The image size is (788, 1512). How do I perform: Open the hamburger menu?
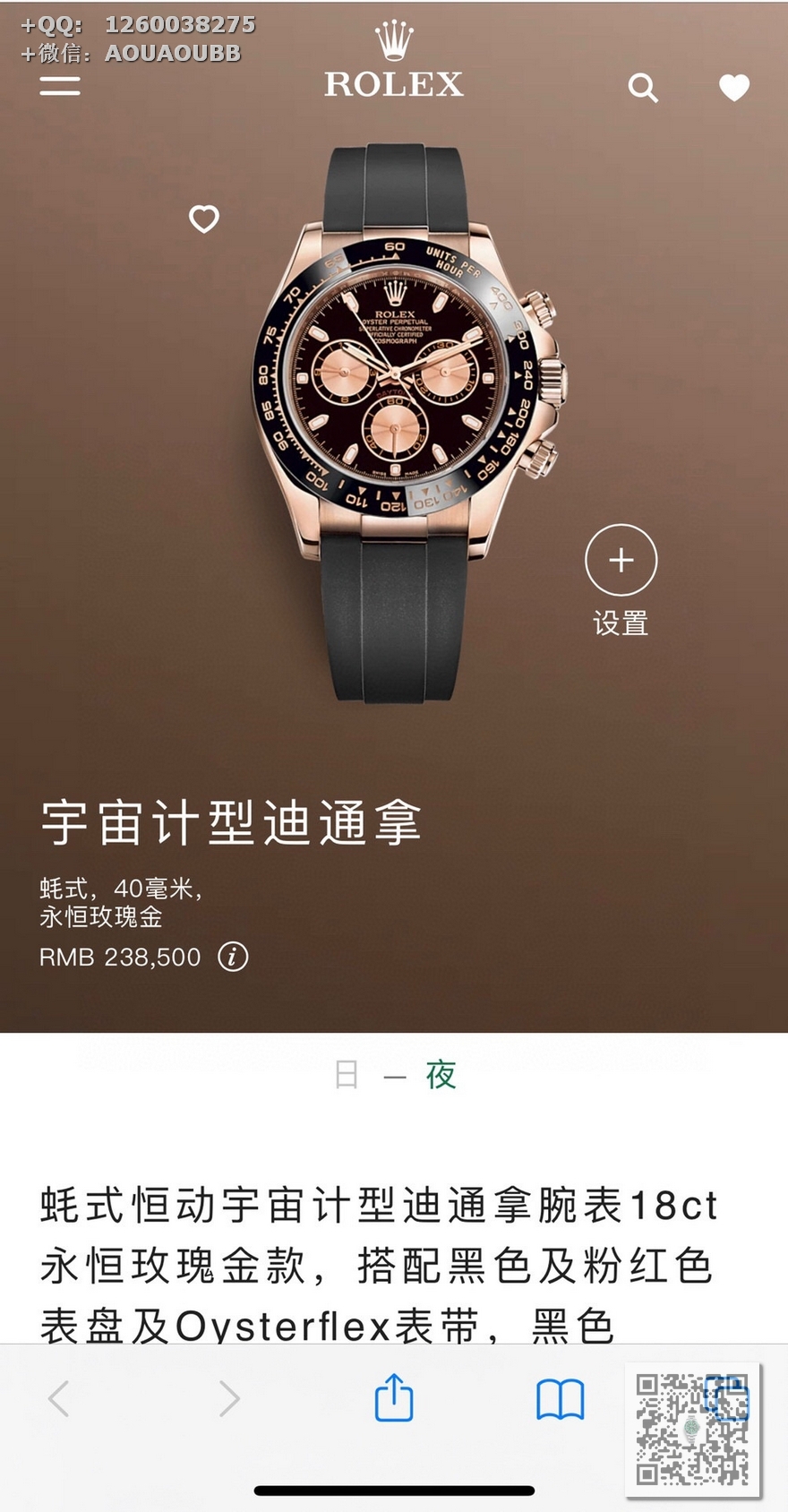(x=60, y=86)
